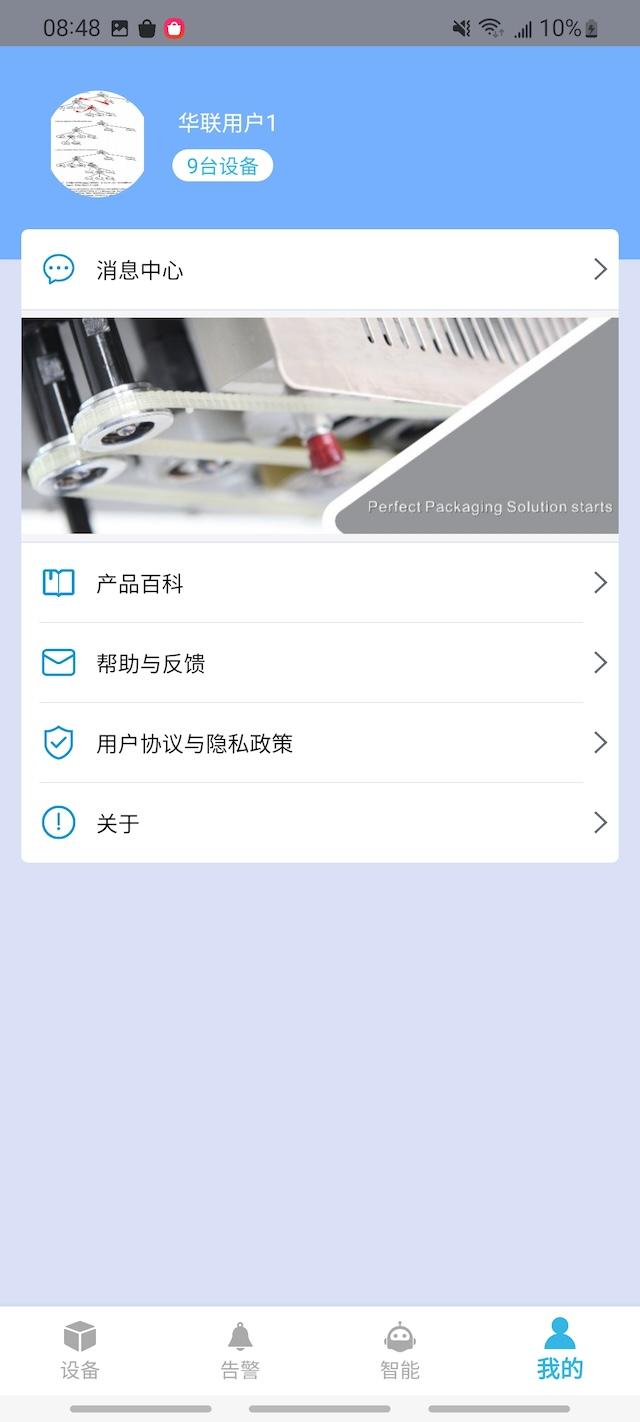This screenshot has width=640, height=1422.
Task: Open the 关于 about page
Action: coord(319,823)
